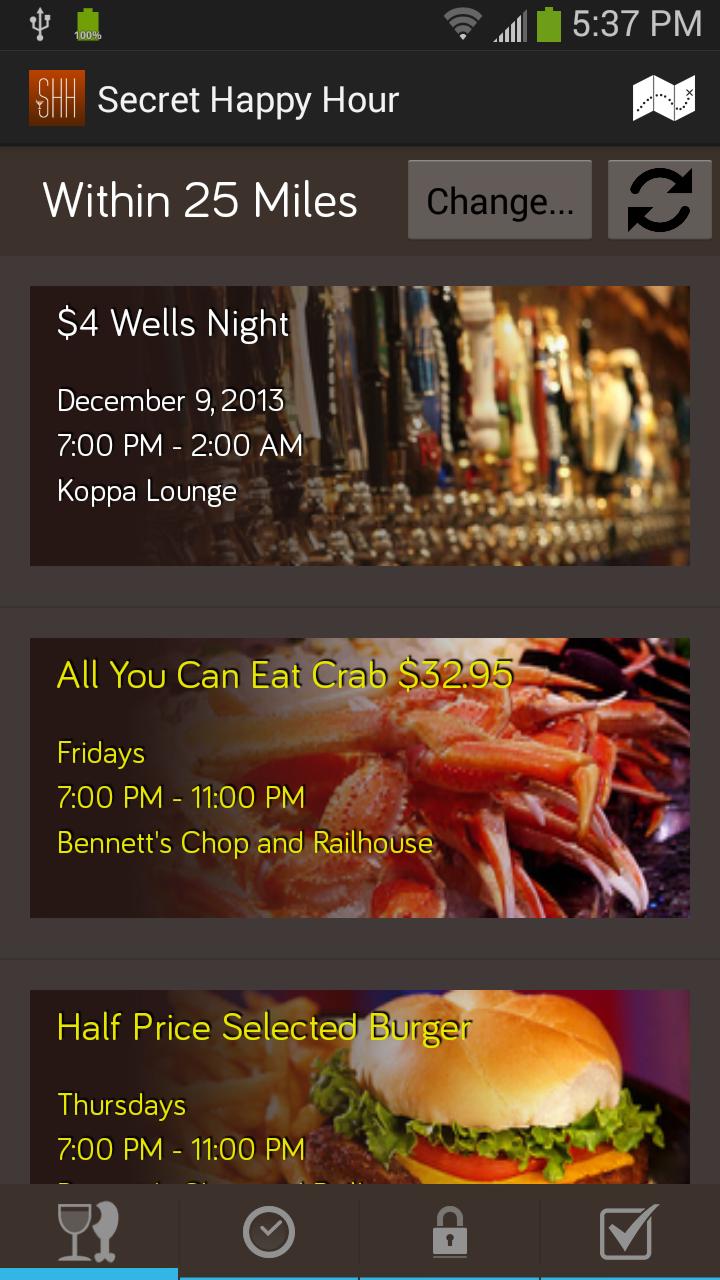Screen dimensions: 720x1280
Task: Open the $4 Wells Night deal
Action: (x=360, y=424)
